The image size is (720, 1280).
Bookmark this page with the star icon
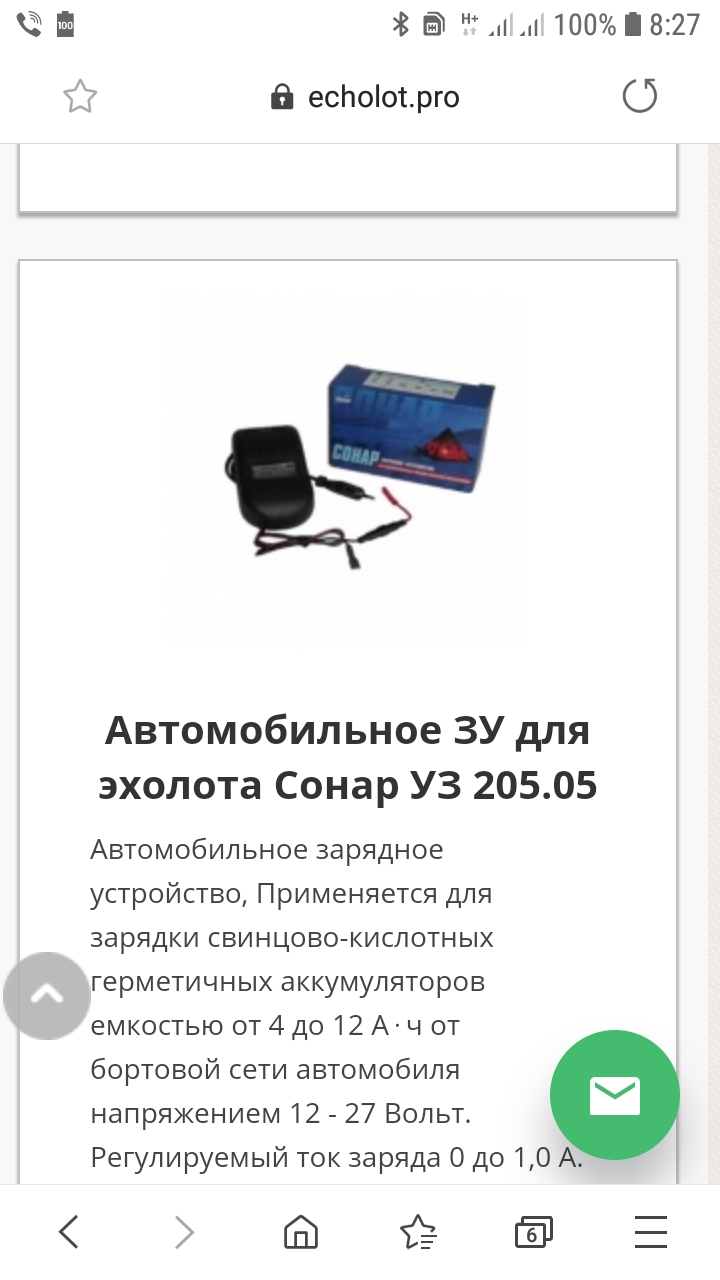[80, 97]
